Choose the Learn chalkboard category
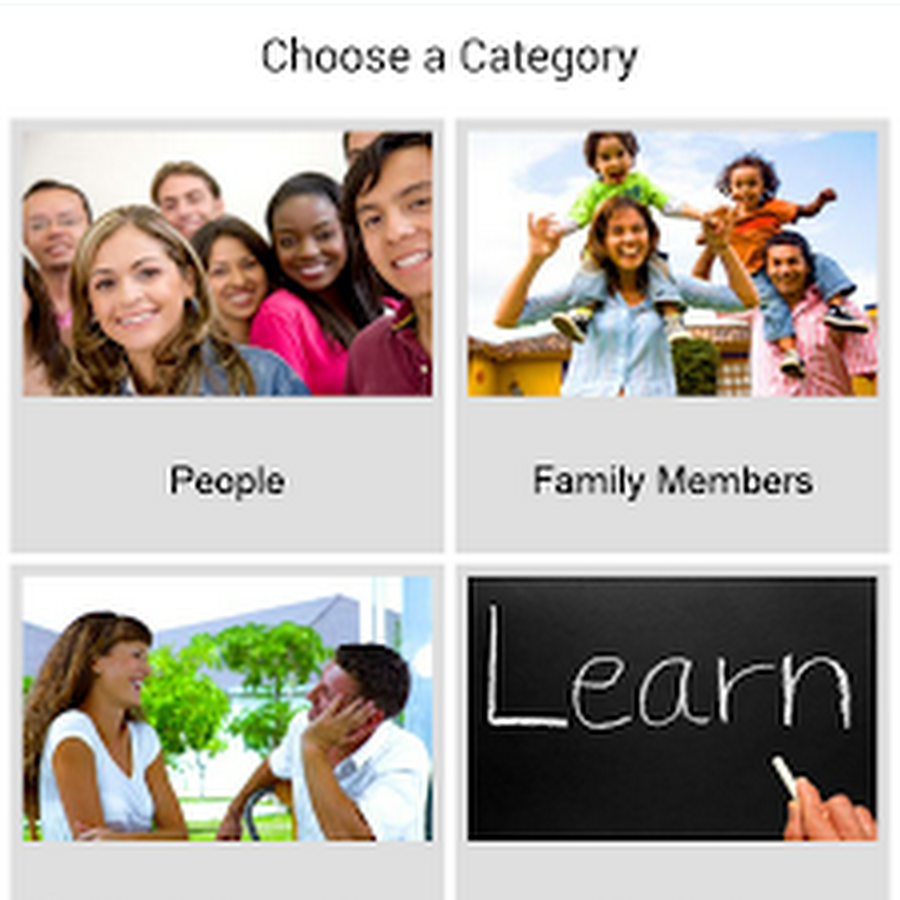Viewport: 900px width, 900px height. 672,710
